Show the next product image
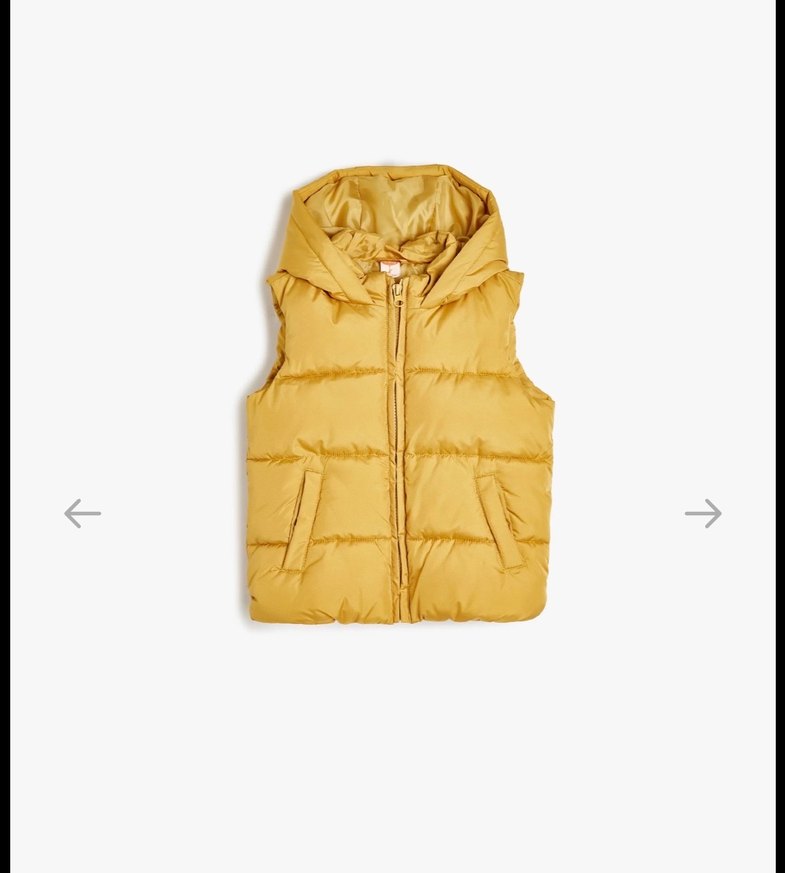This screenshot has height=873, width=785. tap(703, 513)
